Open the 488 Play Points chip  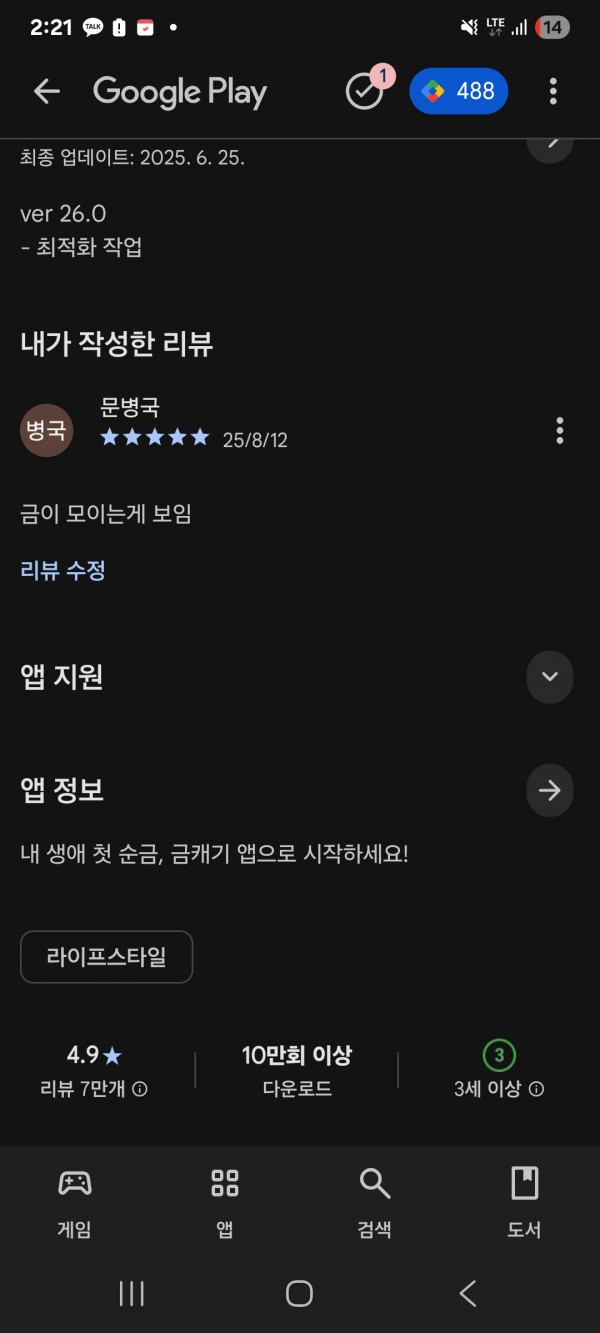[x=459, y=91]
